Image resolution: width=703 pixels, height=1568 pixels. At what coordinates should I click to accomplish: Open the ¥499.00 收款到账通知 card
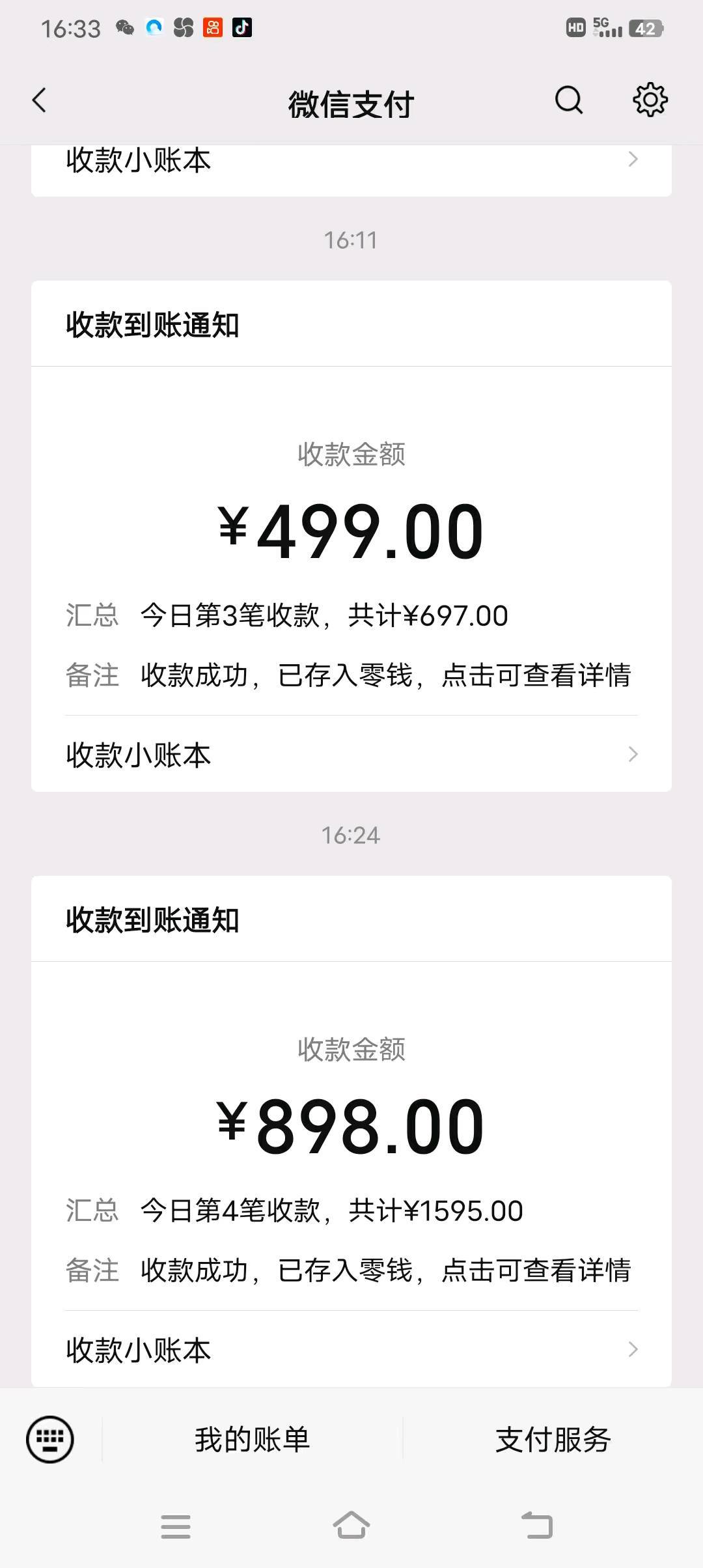coord(351,536)
